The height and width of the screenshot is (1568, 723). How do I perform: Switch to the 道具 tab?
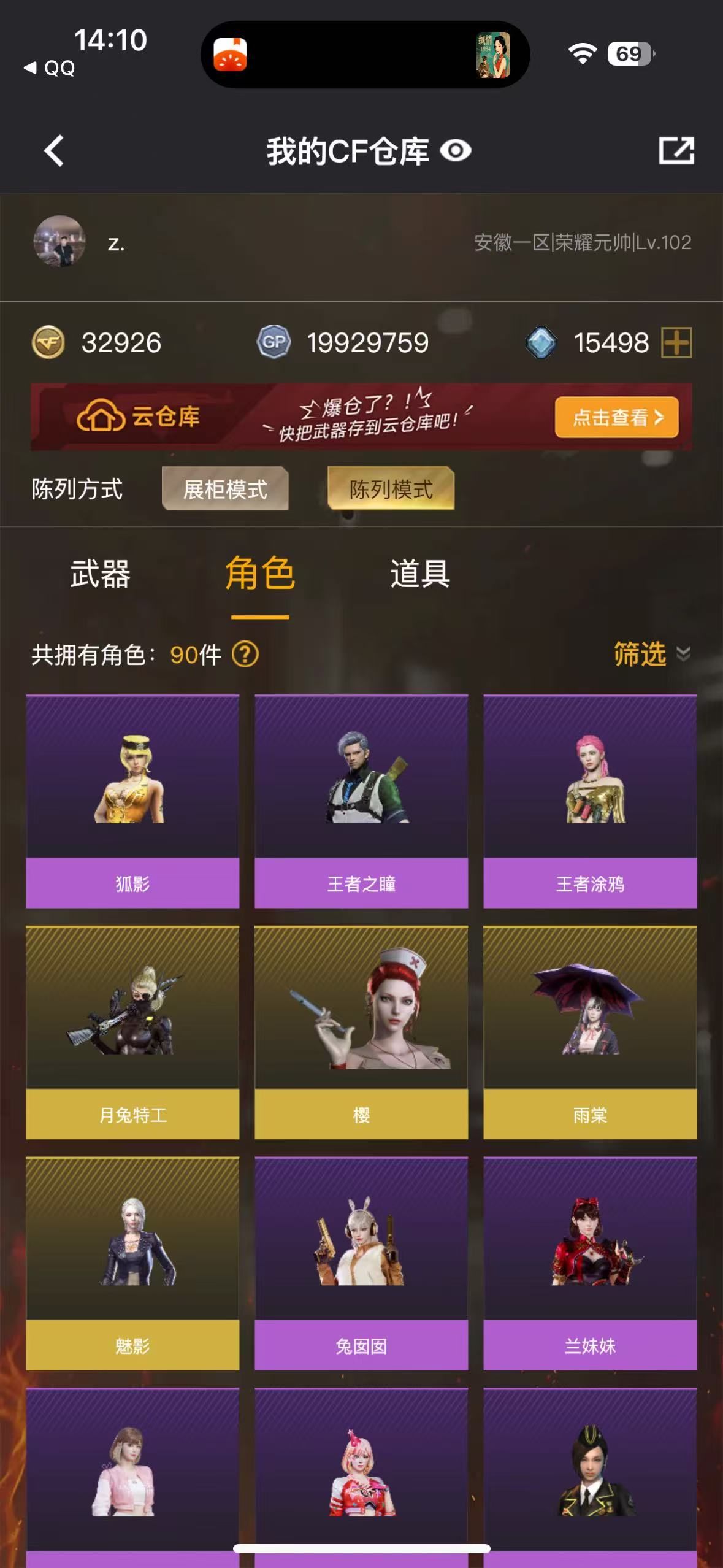click(420, 575)
